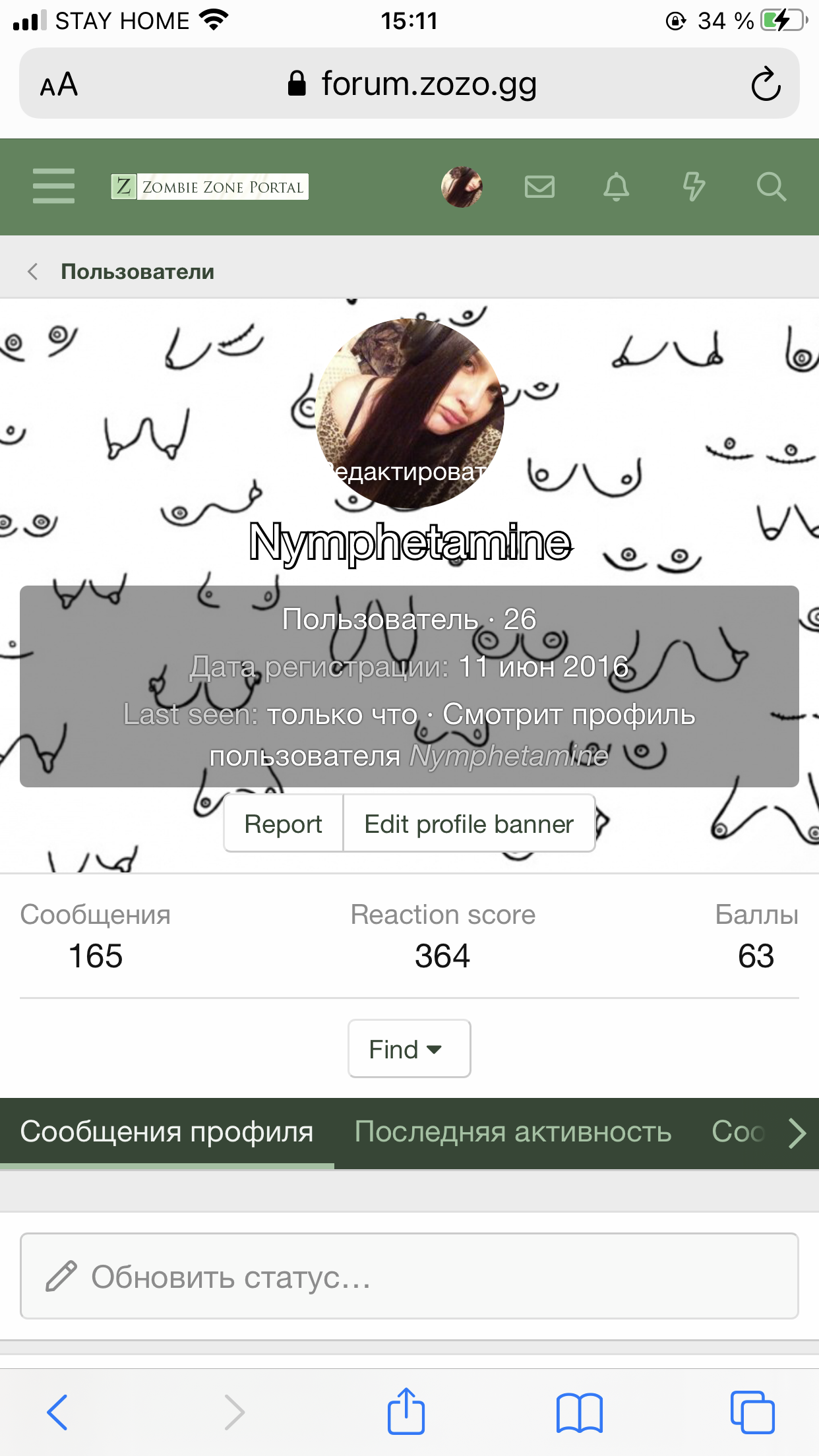The width and height of the screenshot is (819, 1456).
Task: Open Safari tabs overview
Action: tap(752, 1412)
